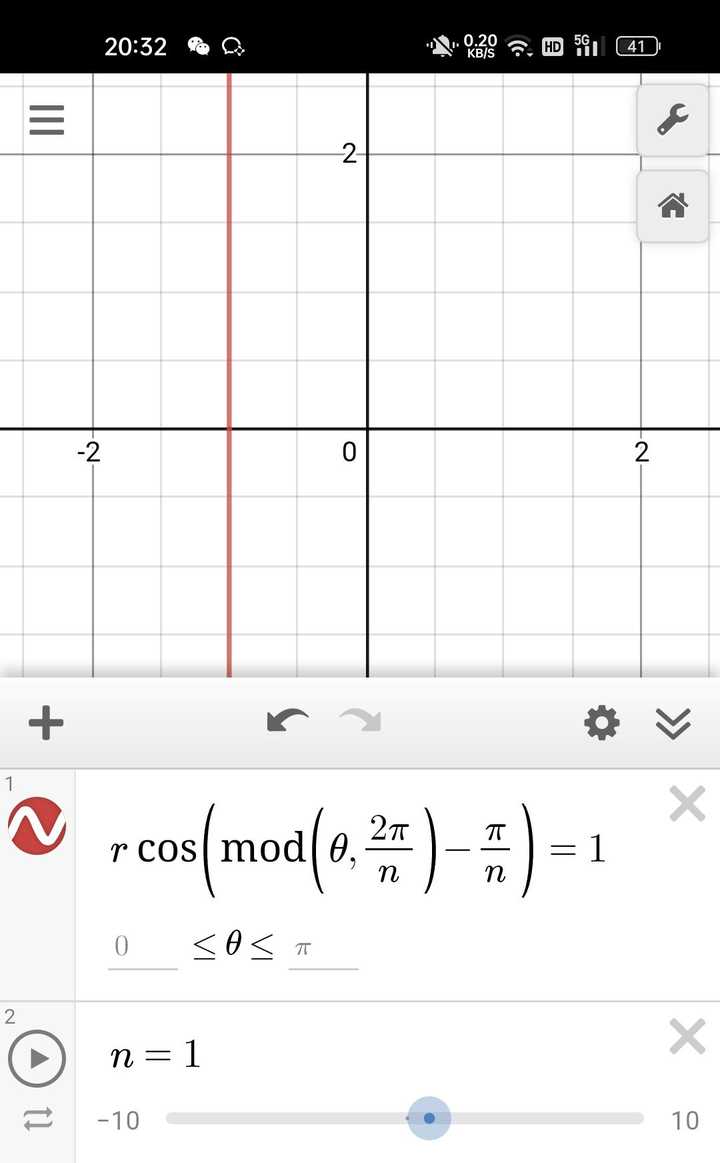Screen dimensions: 720x1163
Task: Undo the last change
Action: (288, 722)
